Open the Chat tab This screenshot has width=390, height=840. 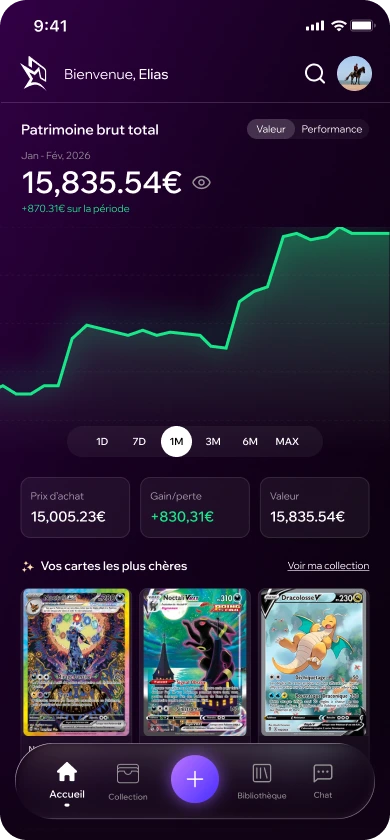click(322, 782)
